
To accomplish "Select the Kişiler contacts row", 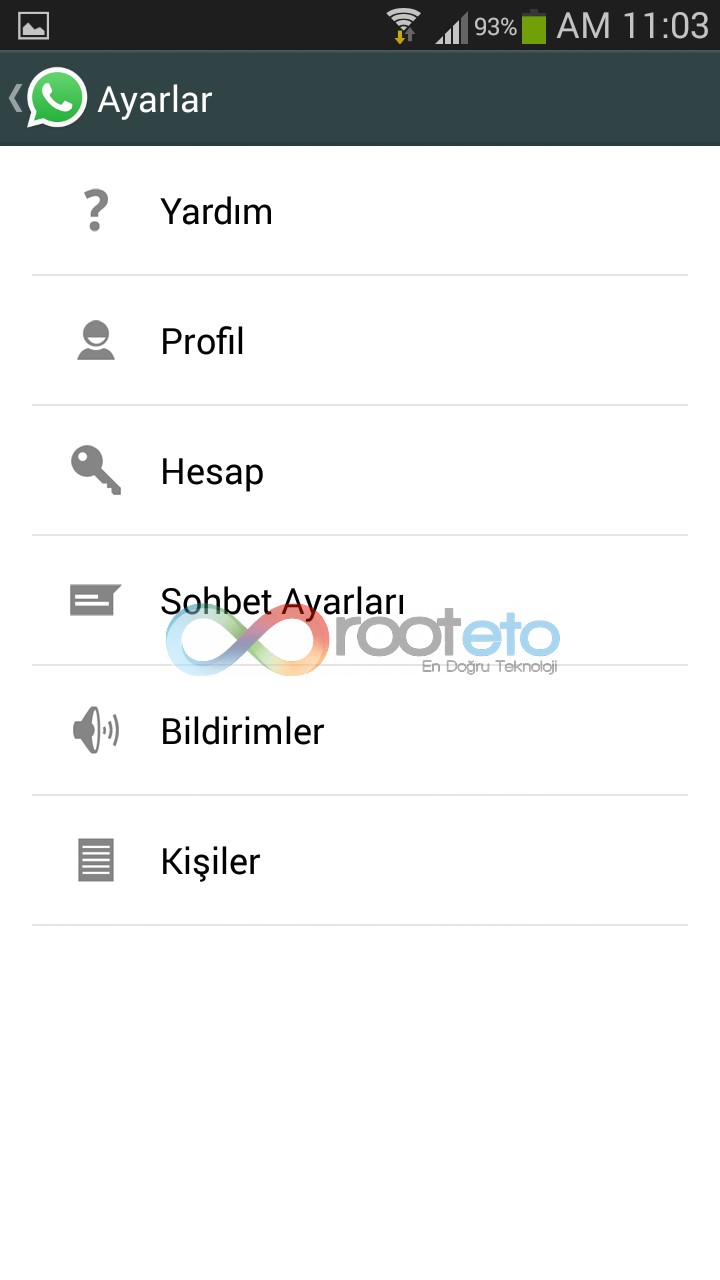I will click(x=360, y=861).
